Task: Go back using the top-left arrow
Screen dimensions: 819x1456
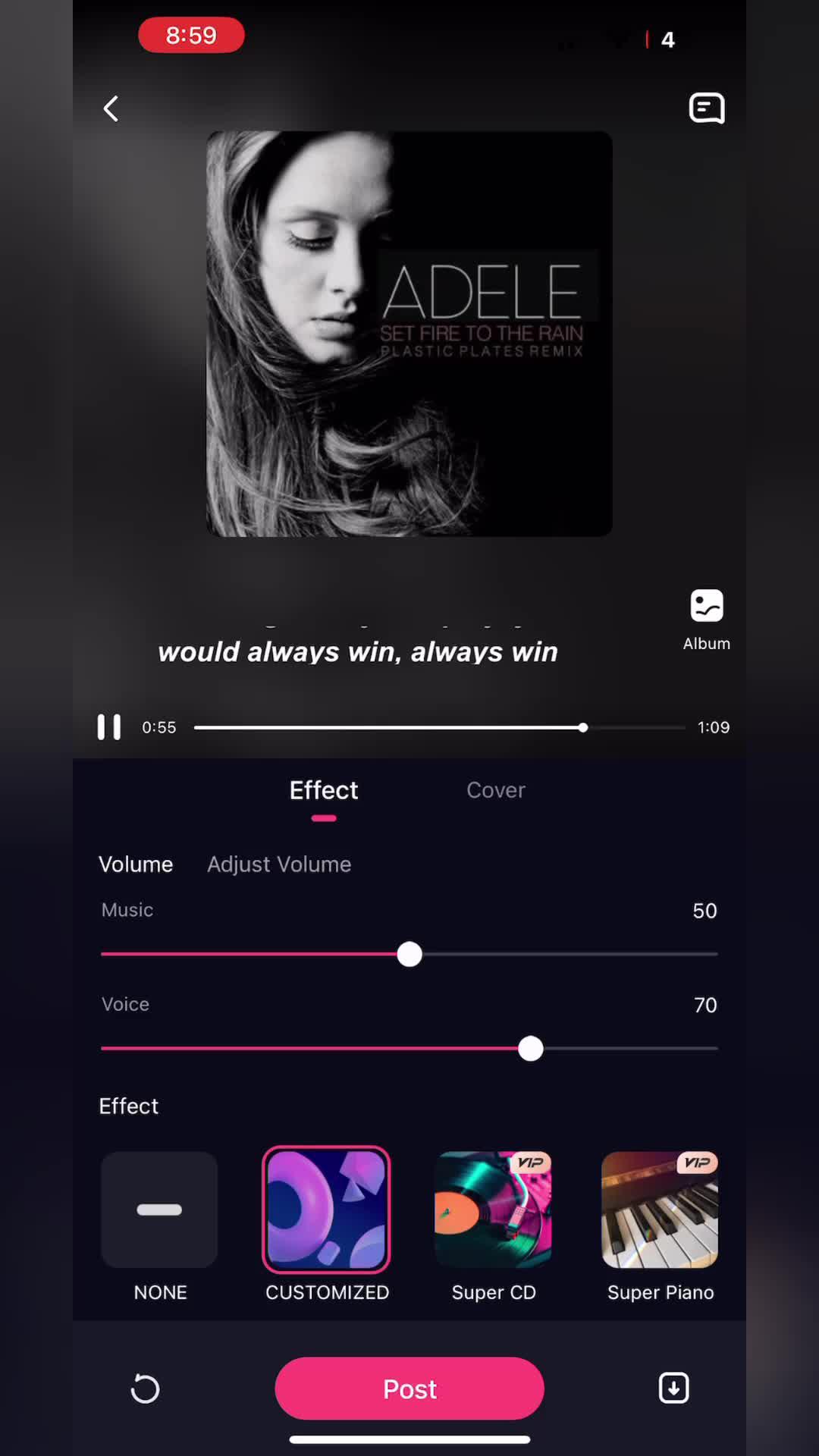Action: pos(111,108)
